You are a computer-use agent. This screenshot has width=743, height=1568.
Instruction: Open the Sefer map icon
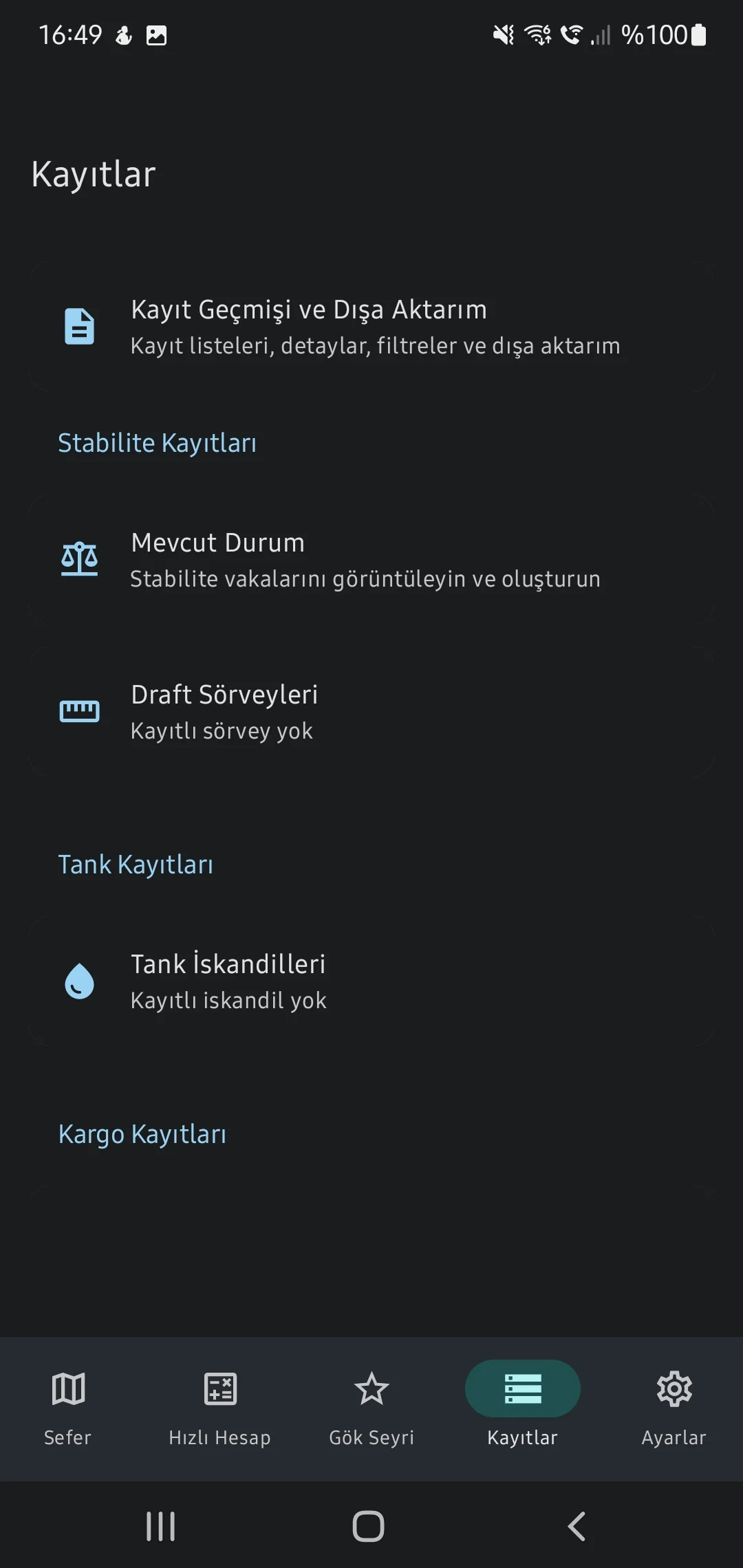point(67,1388)
